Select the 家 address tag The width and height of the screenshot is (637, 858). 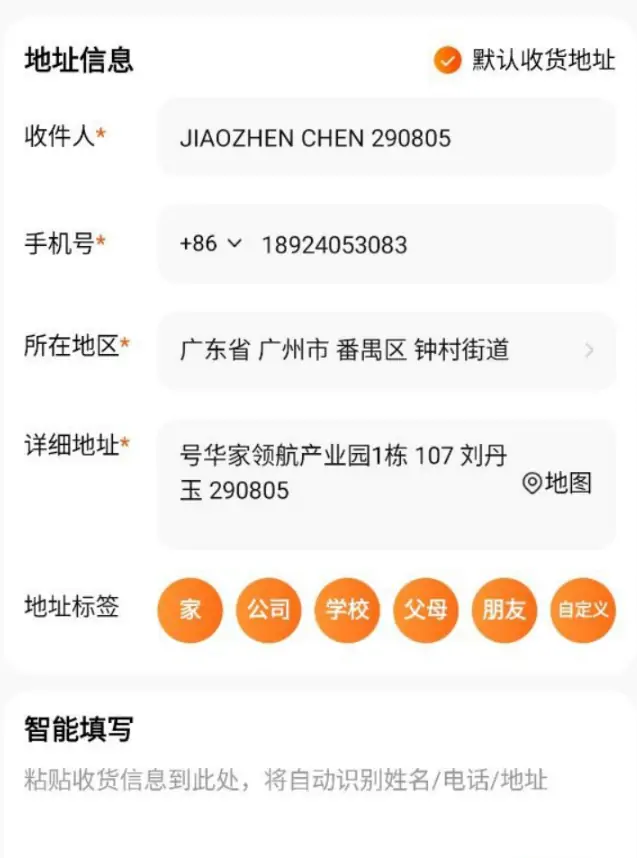[x=190, y=609]
